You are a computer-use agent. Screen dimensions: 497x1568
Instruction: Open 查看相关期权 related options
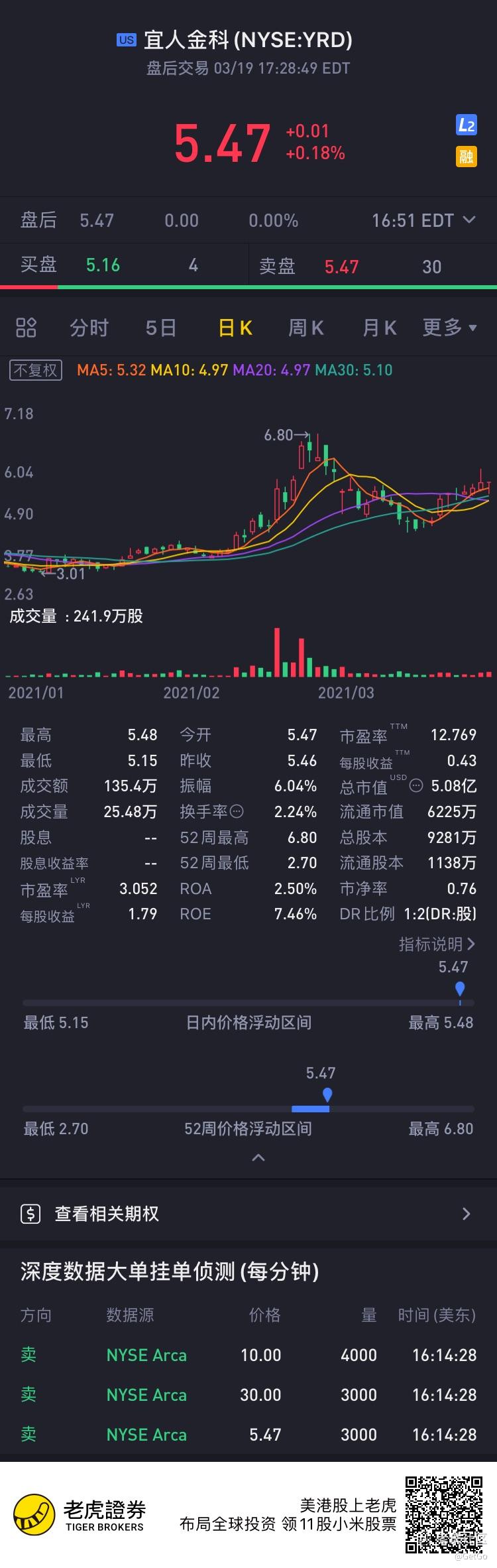(x=248, y=1214)
